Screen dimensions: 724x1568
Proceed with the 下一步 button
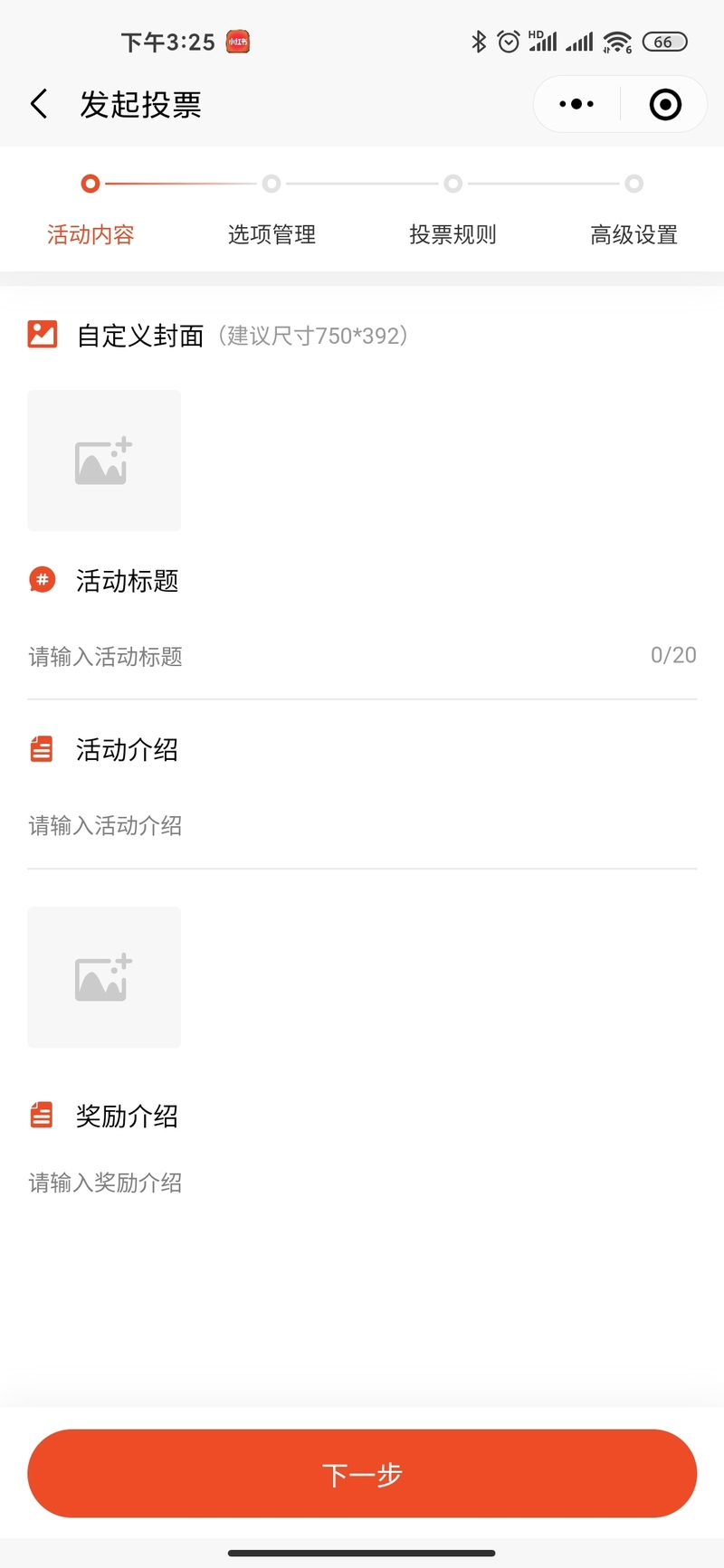(x=362, y=1473)
